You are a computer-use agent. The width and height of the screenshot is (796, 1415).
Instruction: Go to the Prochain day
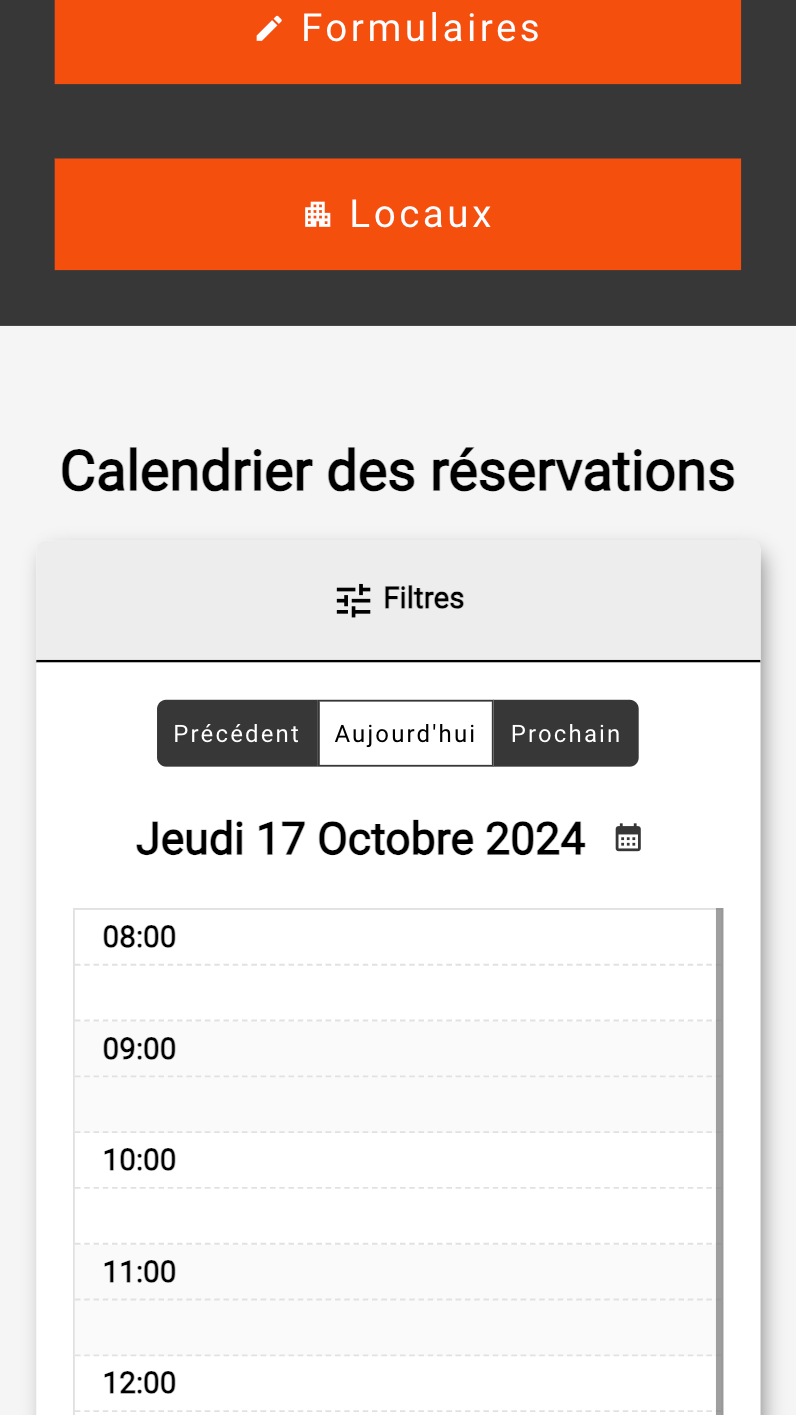(566, 734)
